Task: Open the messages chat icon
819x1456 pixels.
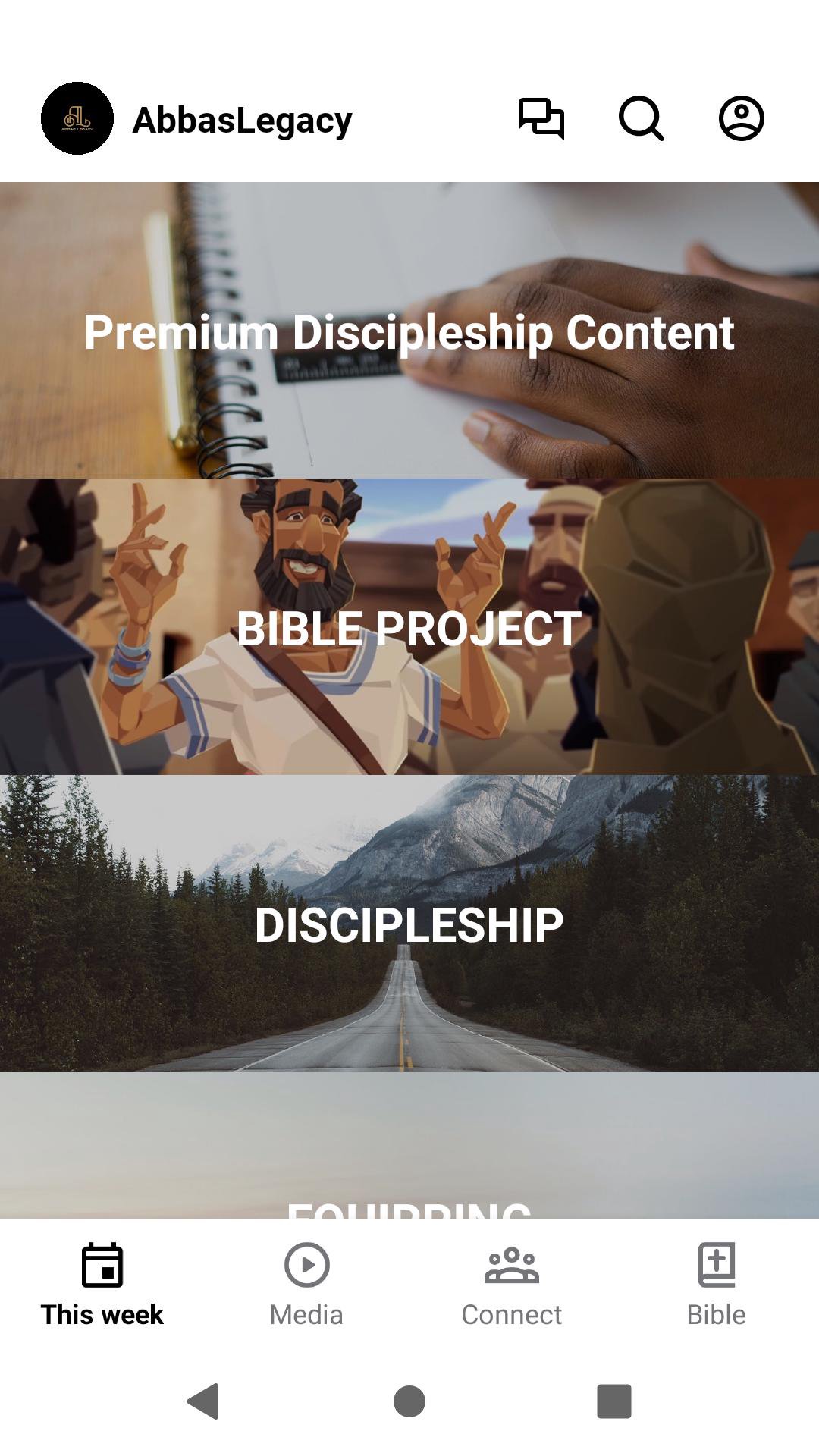Action: tap(541, 118)
